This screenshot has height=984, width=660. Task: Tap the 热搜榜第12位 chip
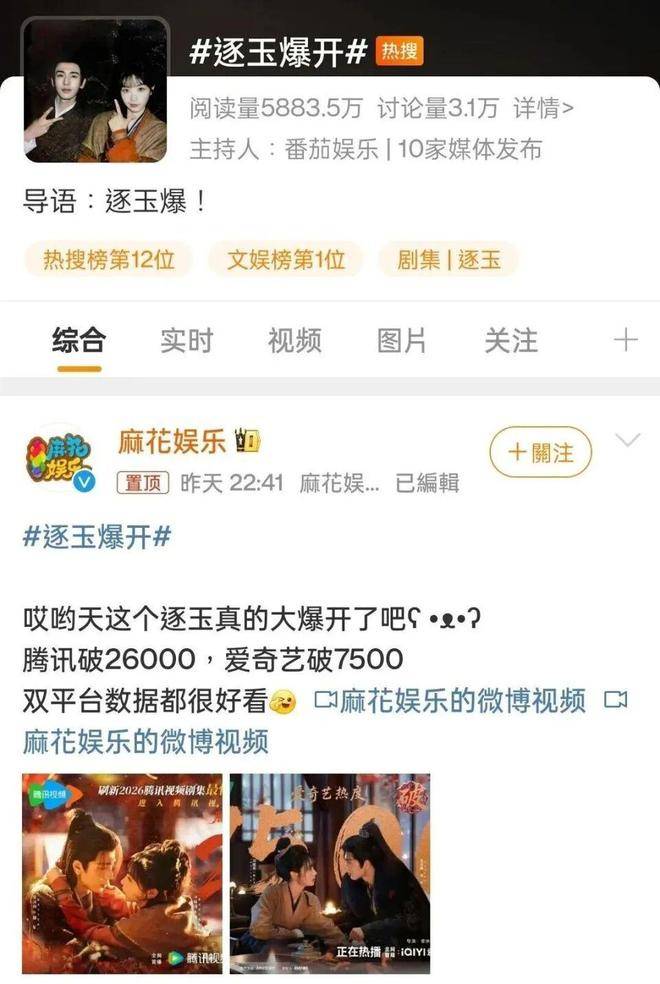pos(109,261)
